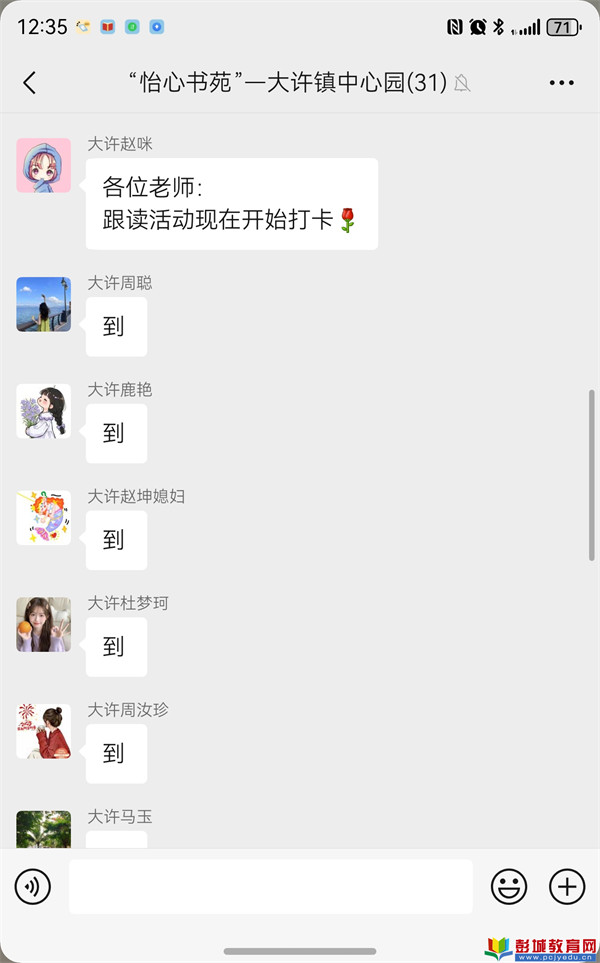Image resolution: width=600 pixels, height=963 pixels.
Task: Open 大许马玉's profile avatar
Action: point(44,830)
